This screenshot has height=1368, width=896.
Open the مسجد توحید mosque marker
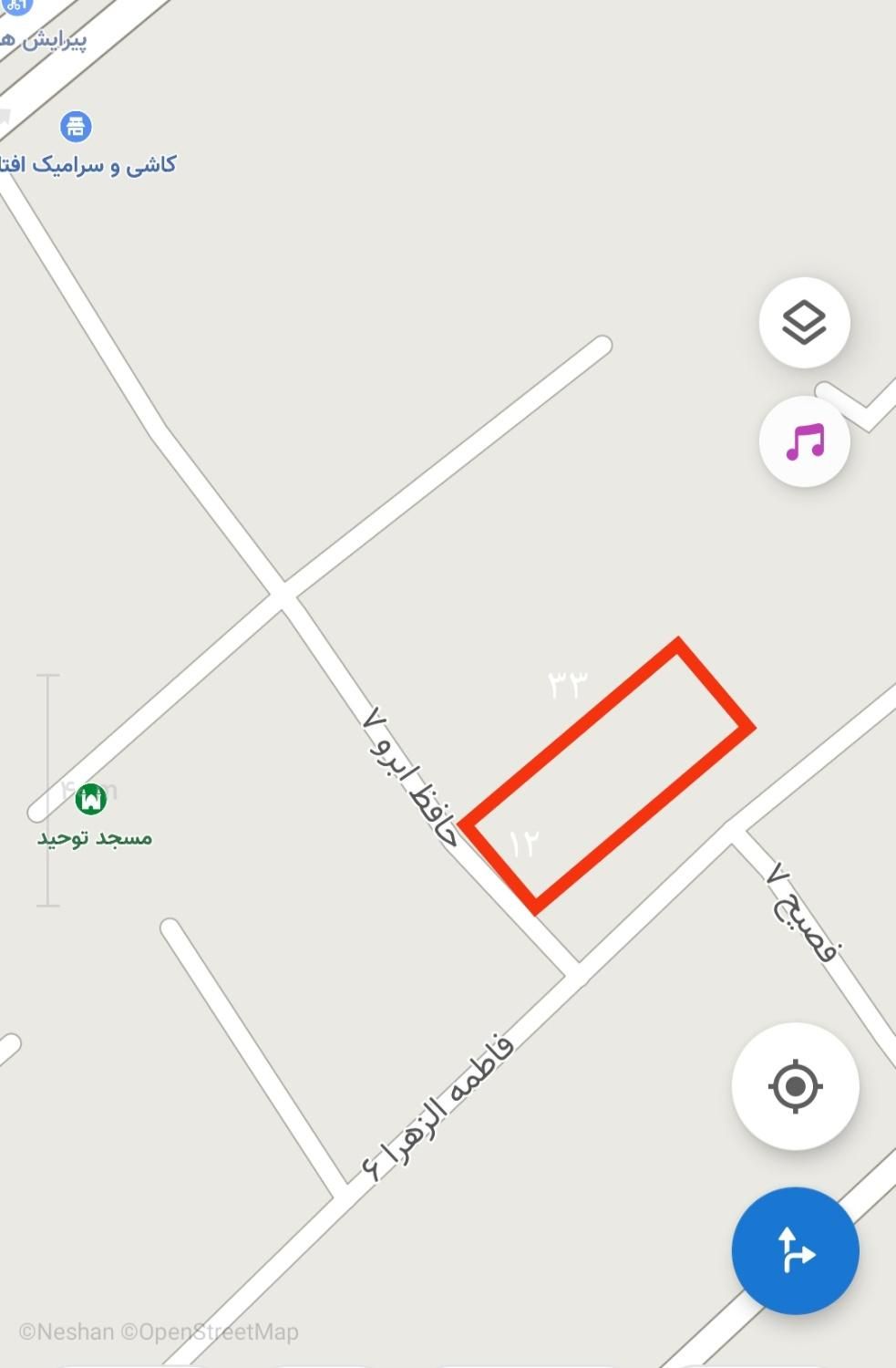(x=90, y=799)
